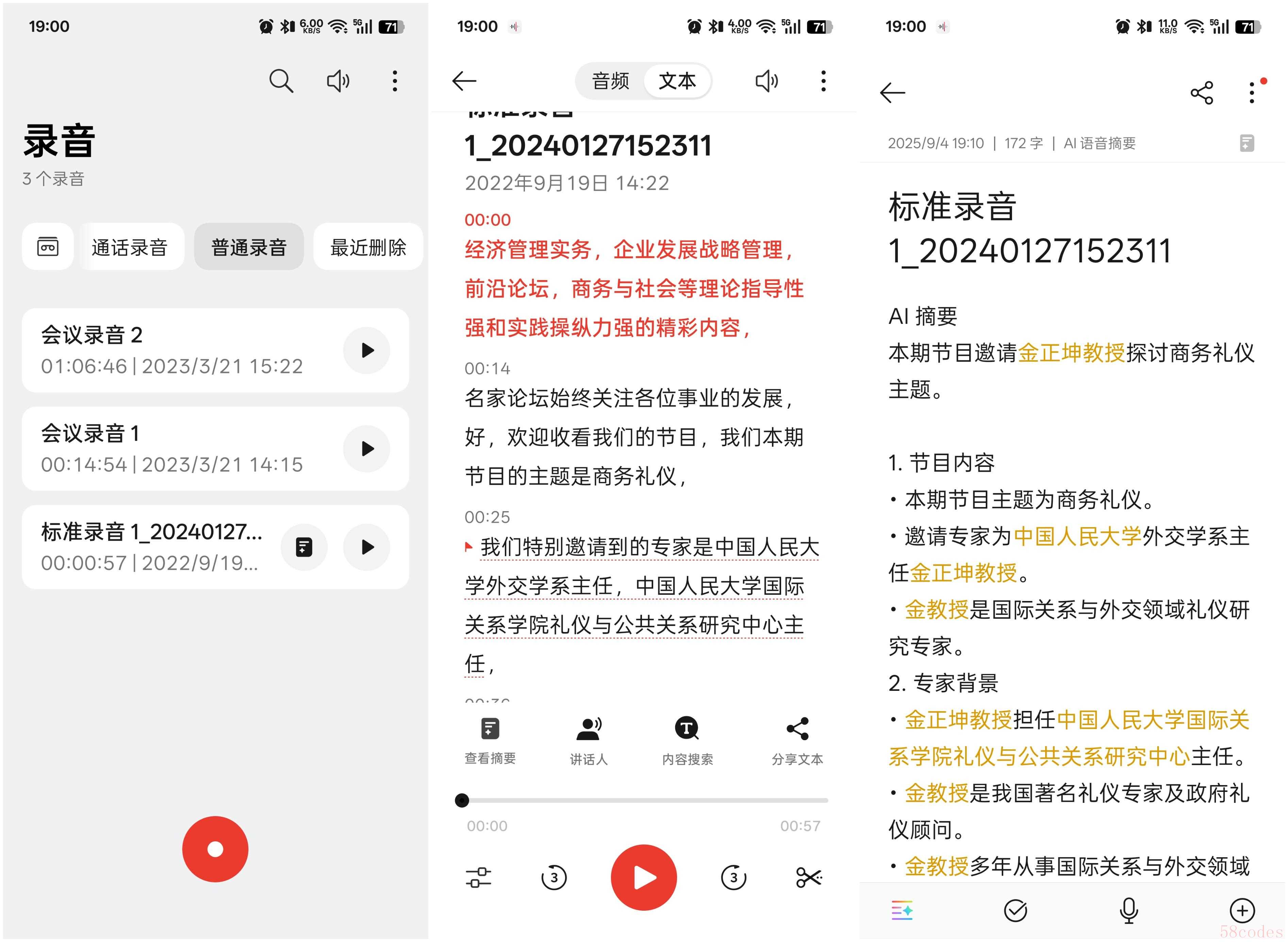Play the 会议录音 1 recording
Image resolution: width=1288 pixels, height=942 pixels.
coord(366,449)
